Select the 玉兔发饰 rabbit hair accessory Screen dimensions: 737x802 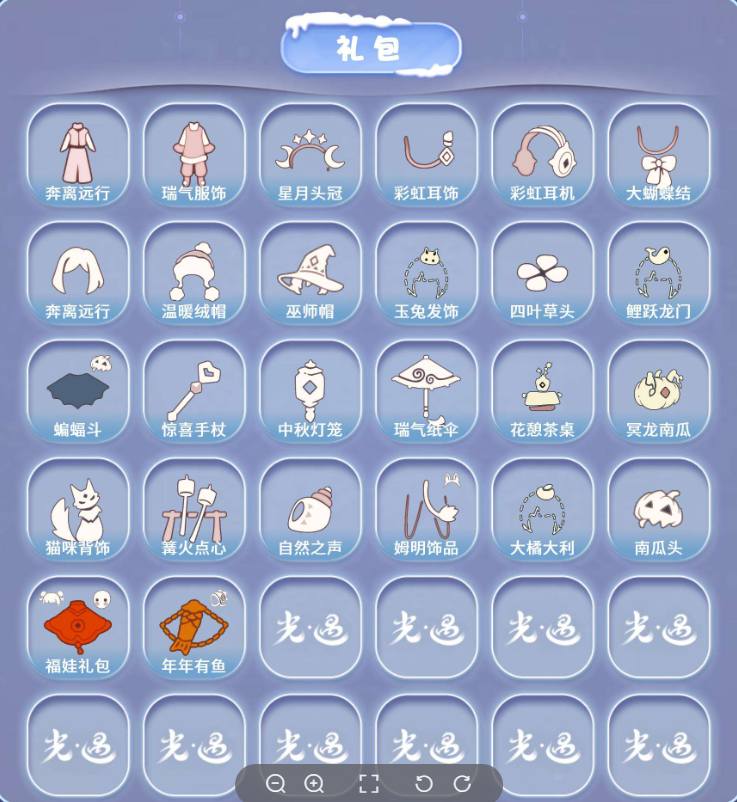[427, 272]
